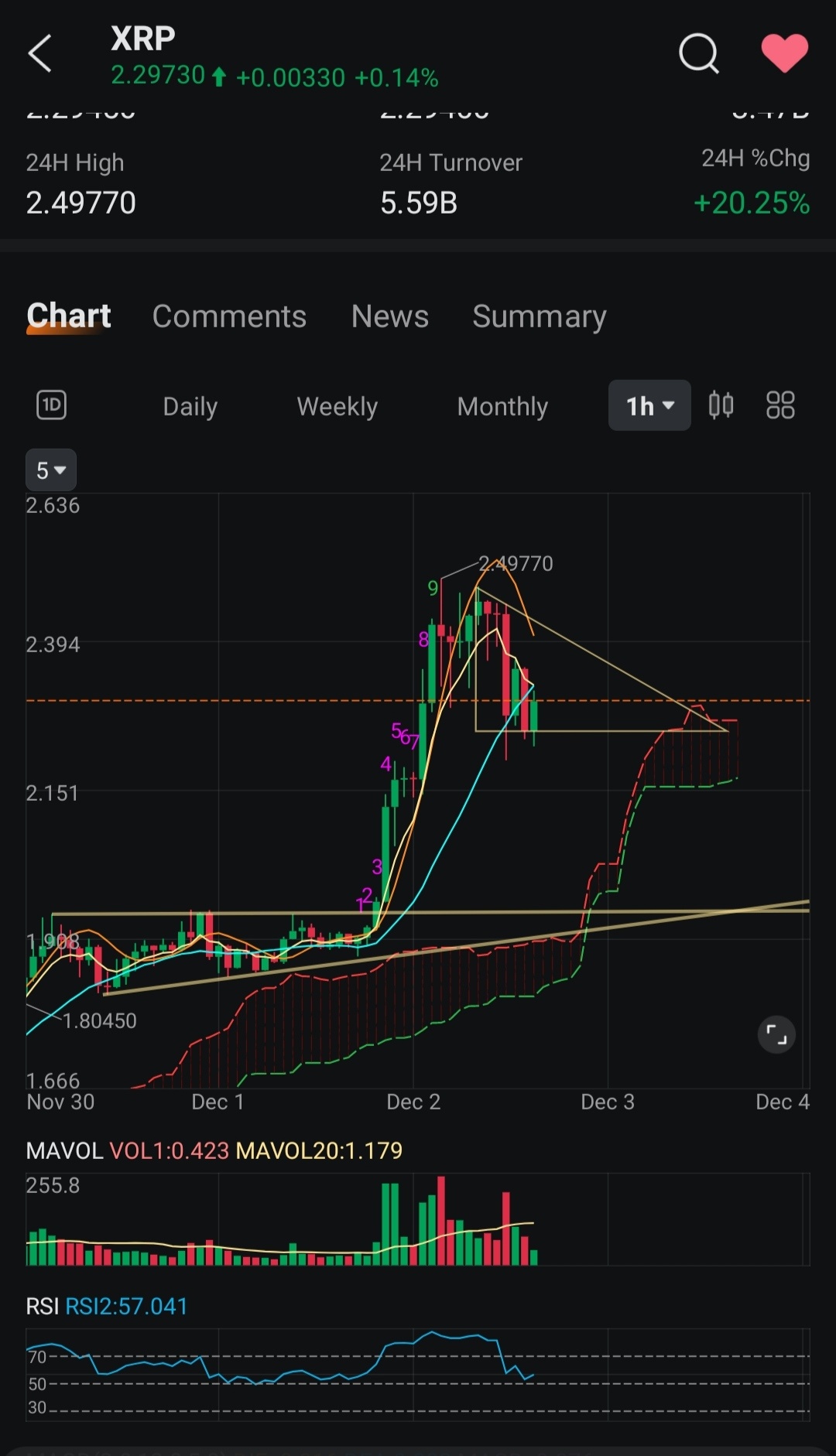836x1456 pixels.
Task: Select the Monthly chart interval
Action: tap(502, 406)
